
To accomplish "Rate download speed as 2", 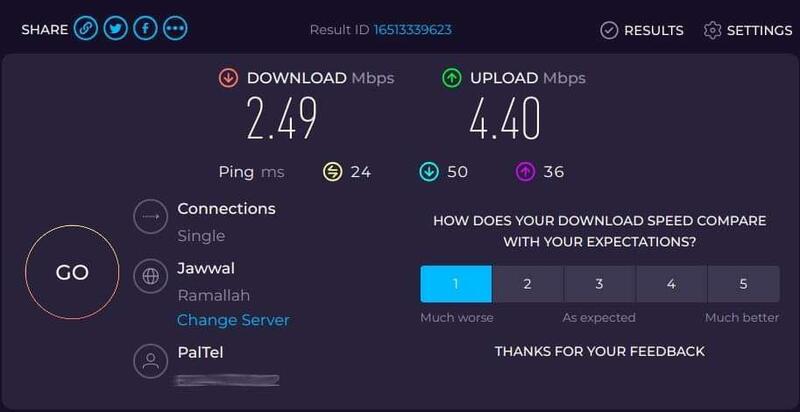I will tap(528, 284).
